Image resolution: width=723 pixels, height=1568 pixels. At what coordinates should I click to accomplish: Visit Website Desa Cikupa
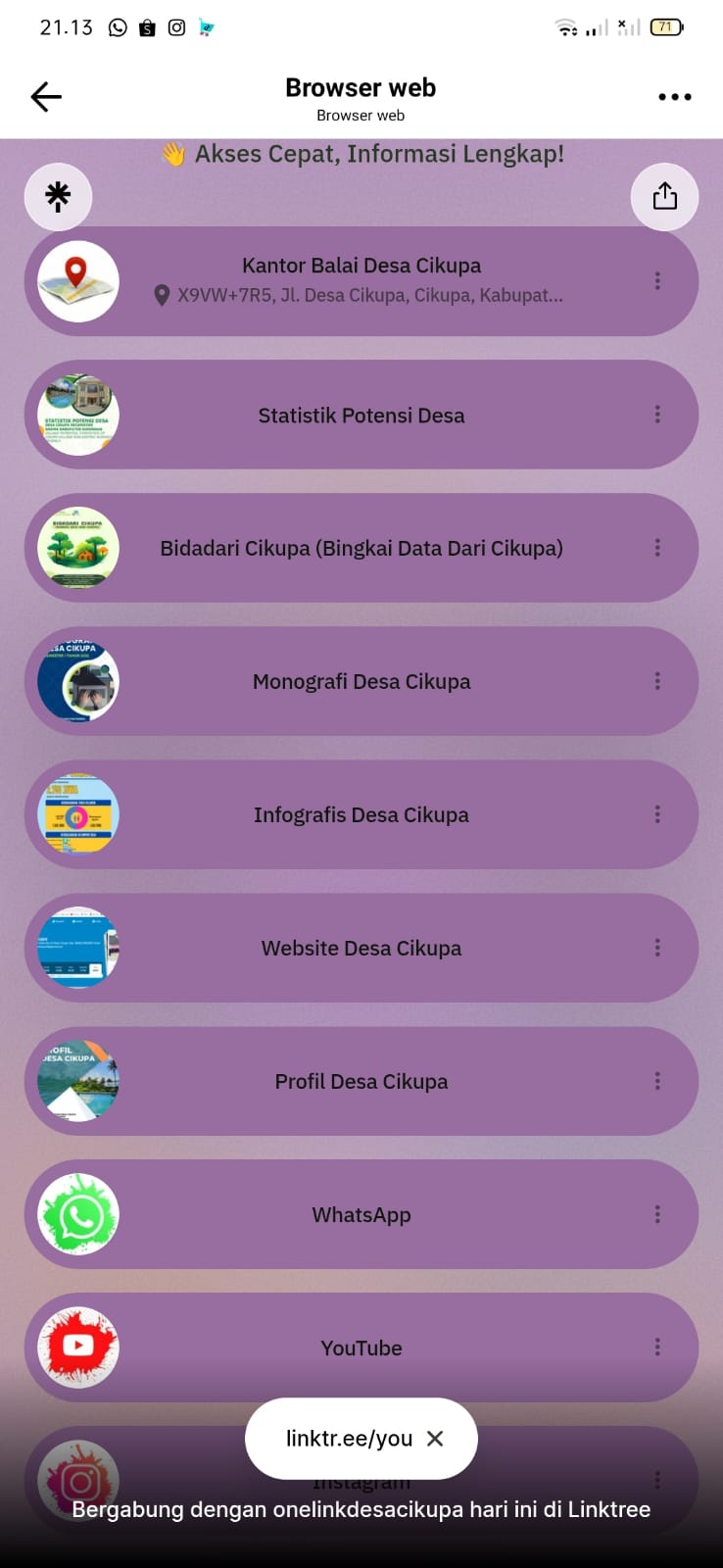(361, 949)
